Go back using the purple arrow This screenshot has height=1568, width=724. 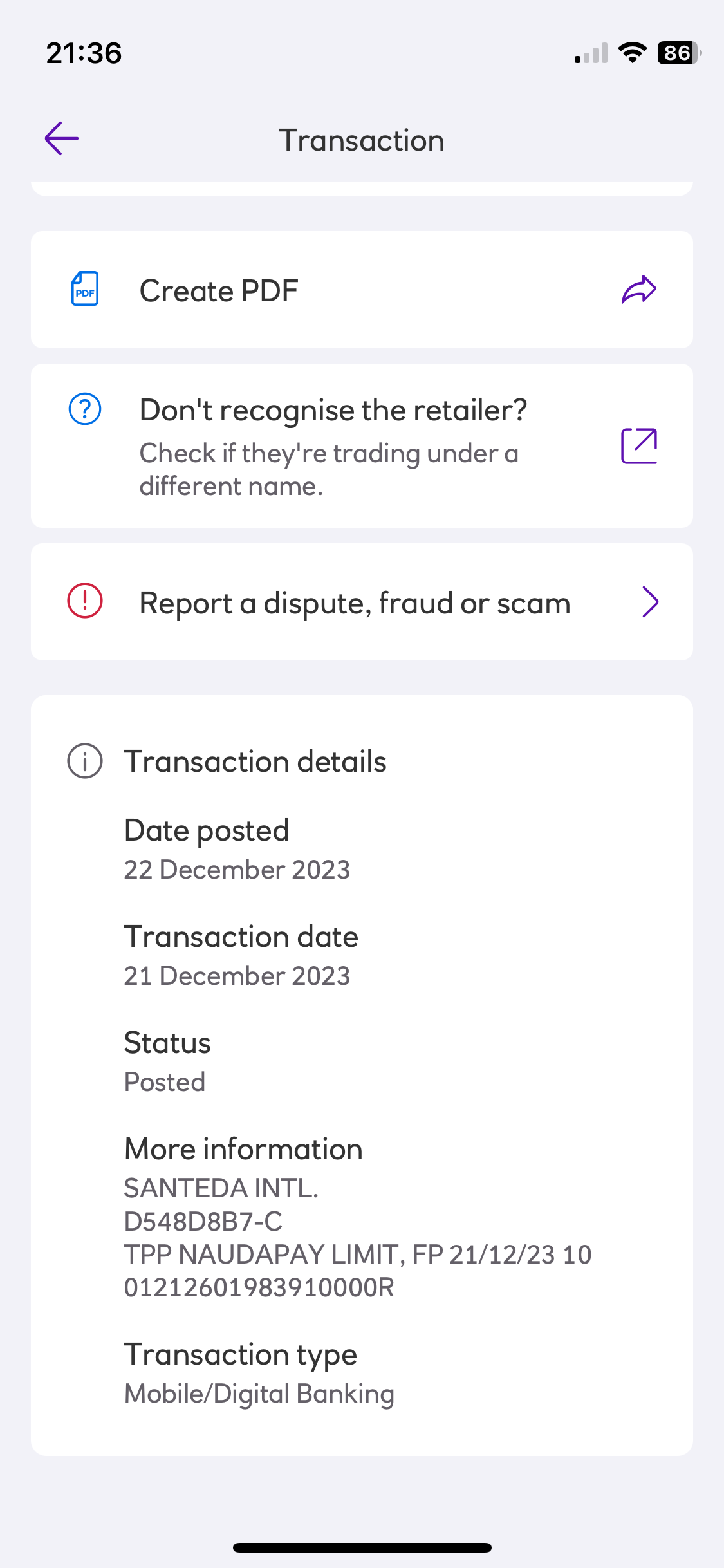(x=62, y=138)
